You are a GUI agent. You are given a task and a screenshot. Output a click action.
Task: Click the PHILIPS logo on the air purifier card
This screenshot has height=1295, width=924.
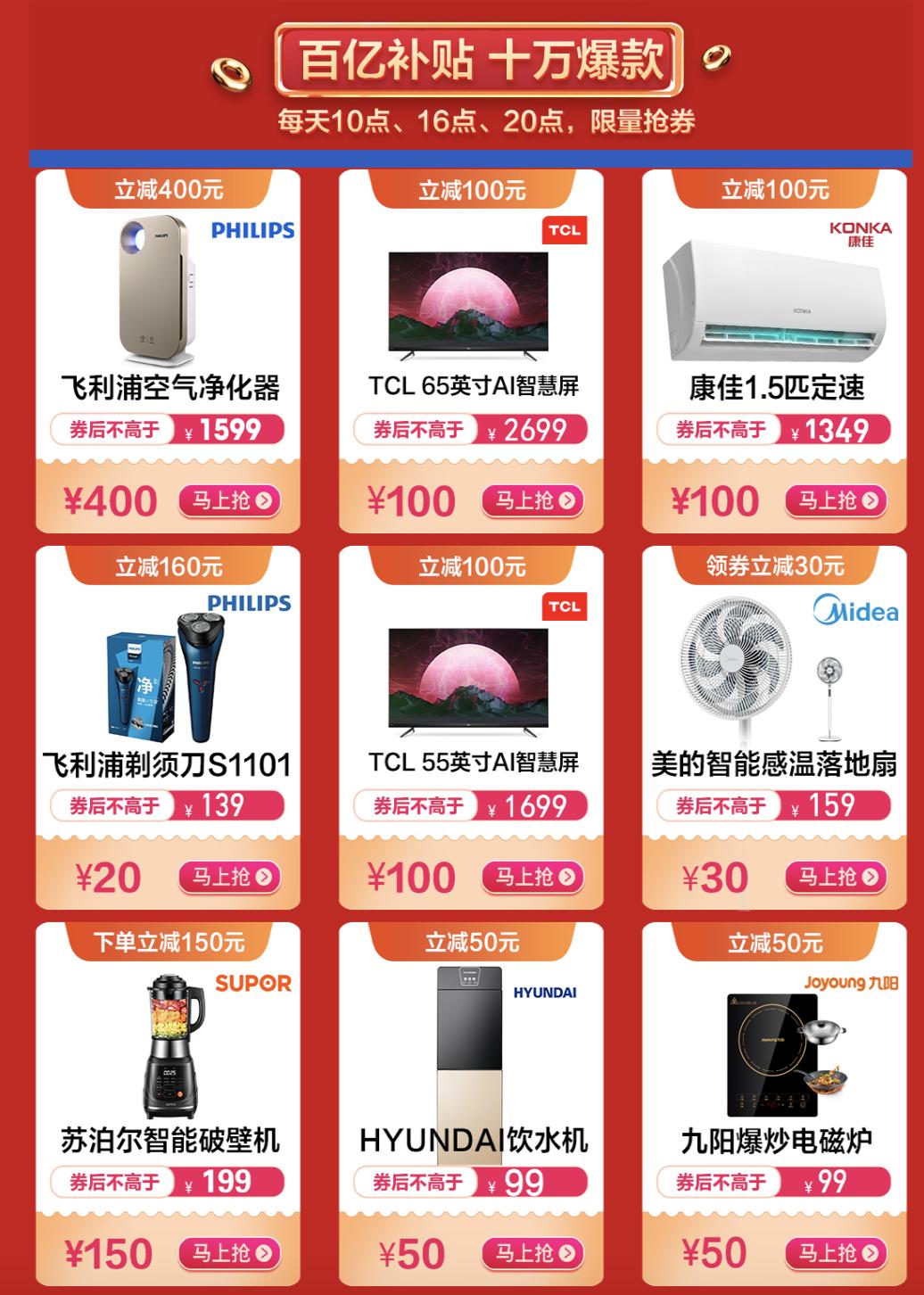[x=252, y=231]
